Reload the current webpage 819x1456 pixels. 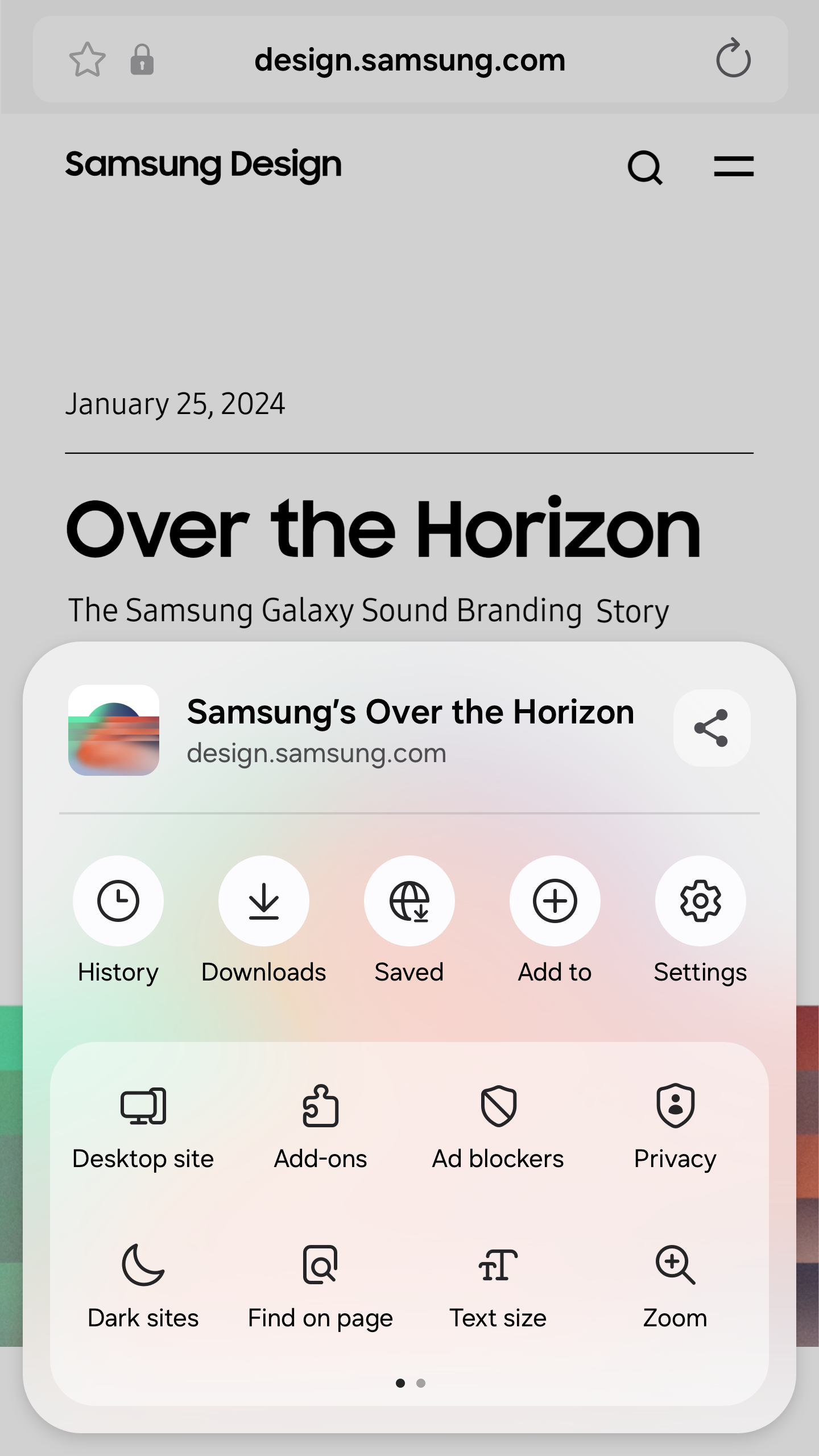733,59
